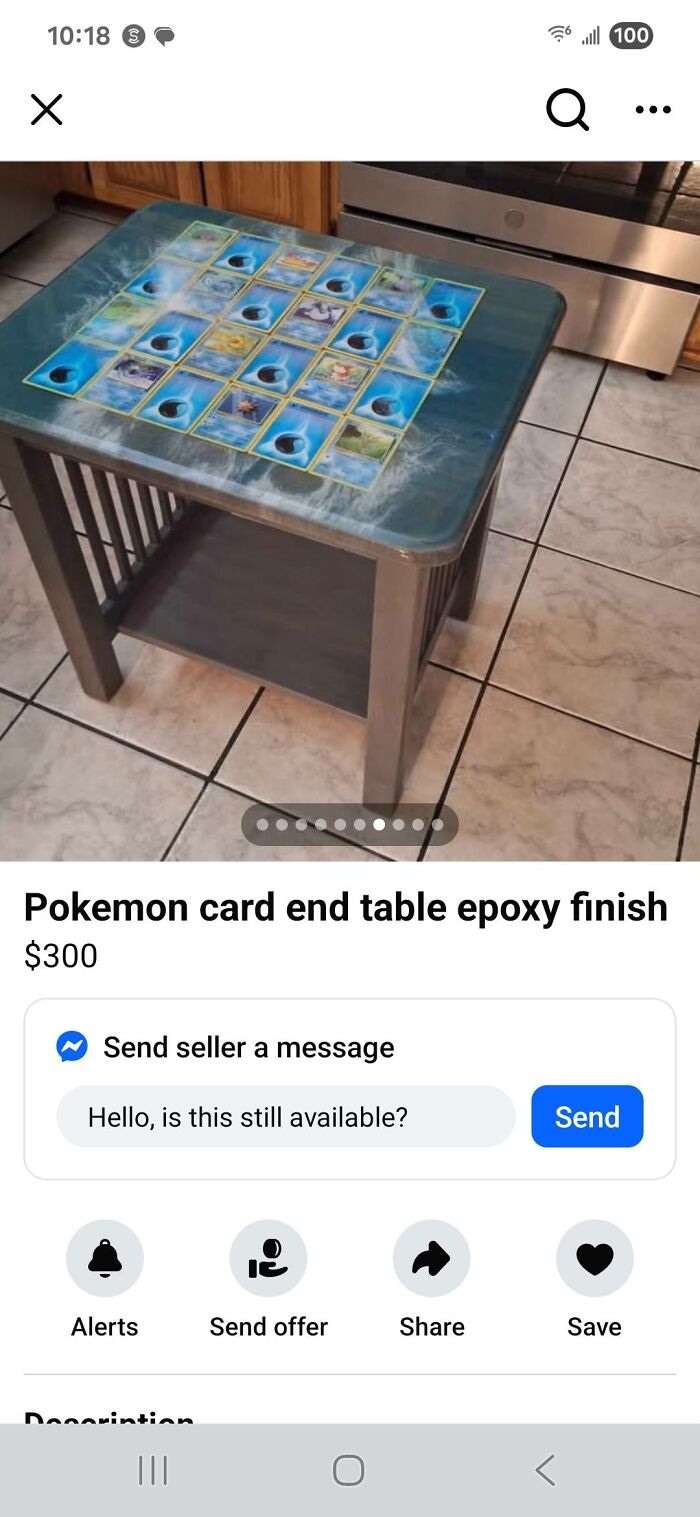
Task: Tap Send offer
Action: 268,1258
